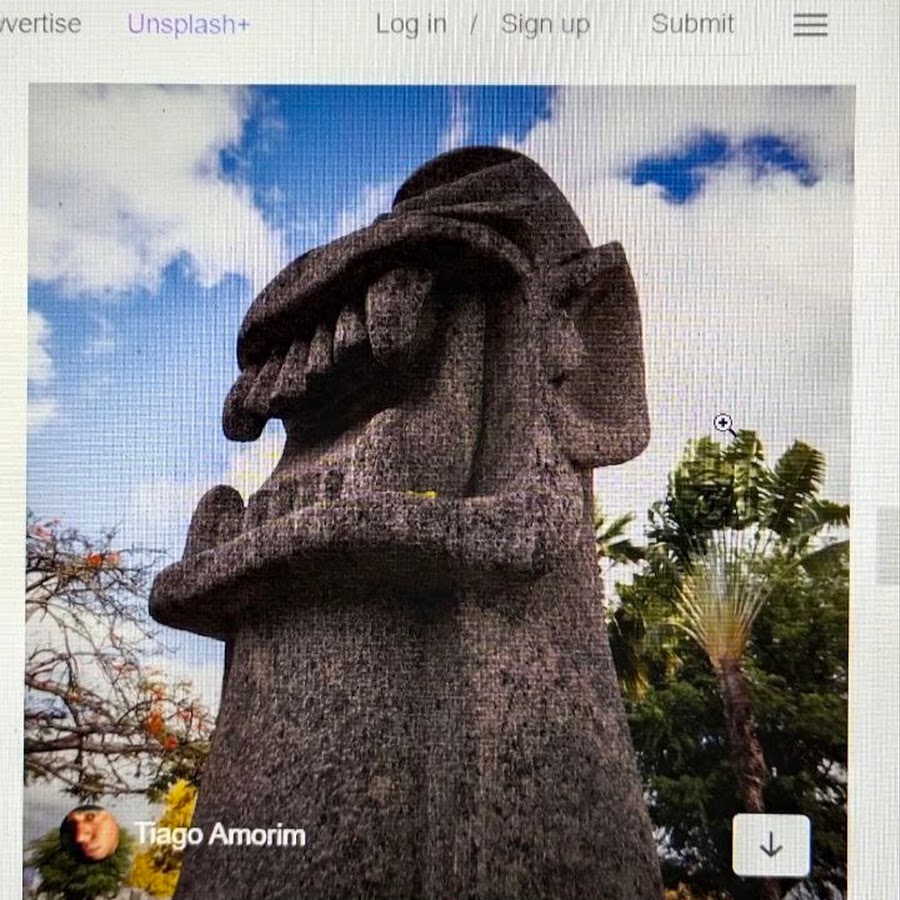
Task: Open the Sign up link
Action: coord(545,24)
